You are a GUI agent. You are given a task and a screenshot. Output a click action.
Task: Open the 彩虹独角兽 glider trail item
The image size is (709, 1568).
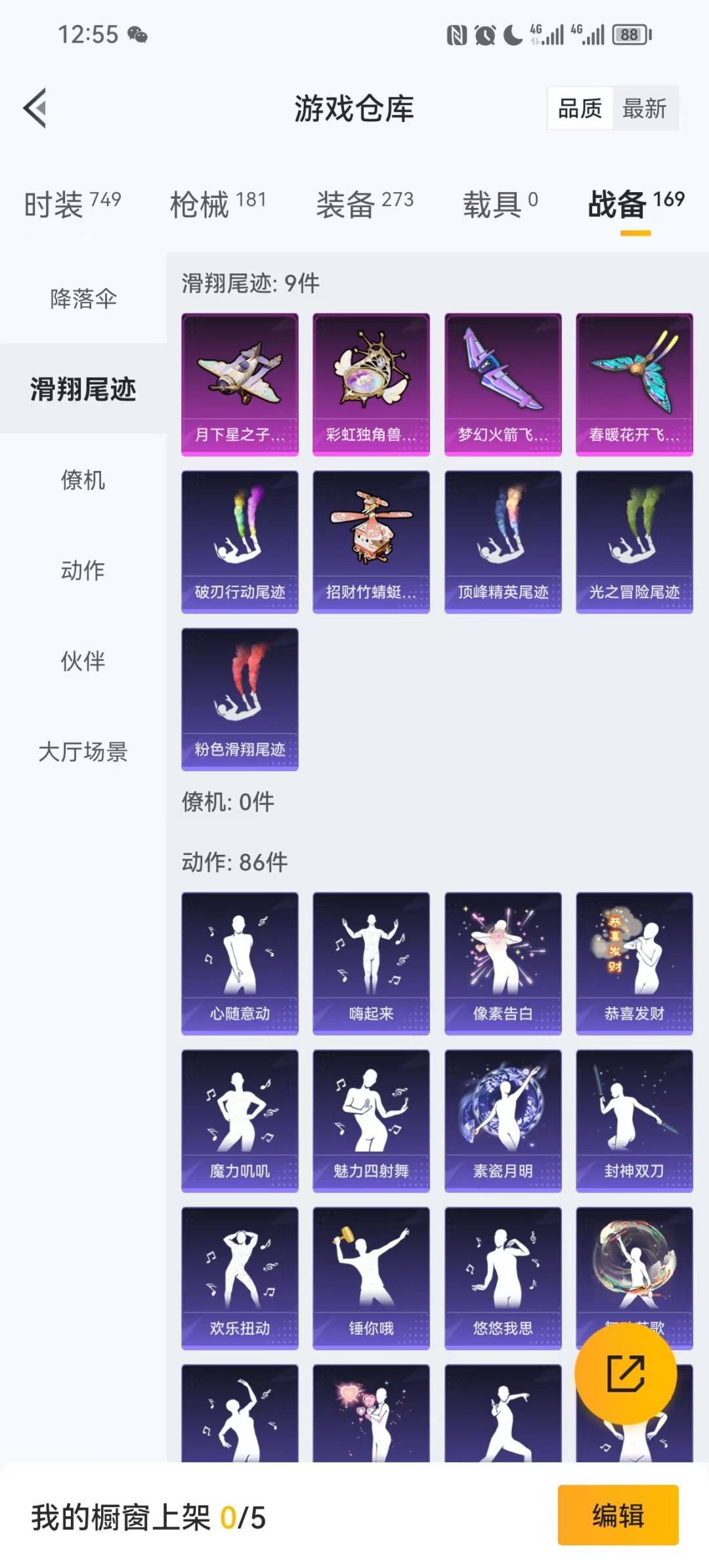click(371, 384)
